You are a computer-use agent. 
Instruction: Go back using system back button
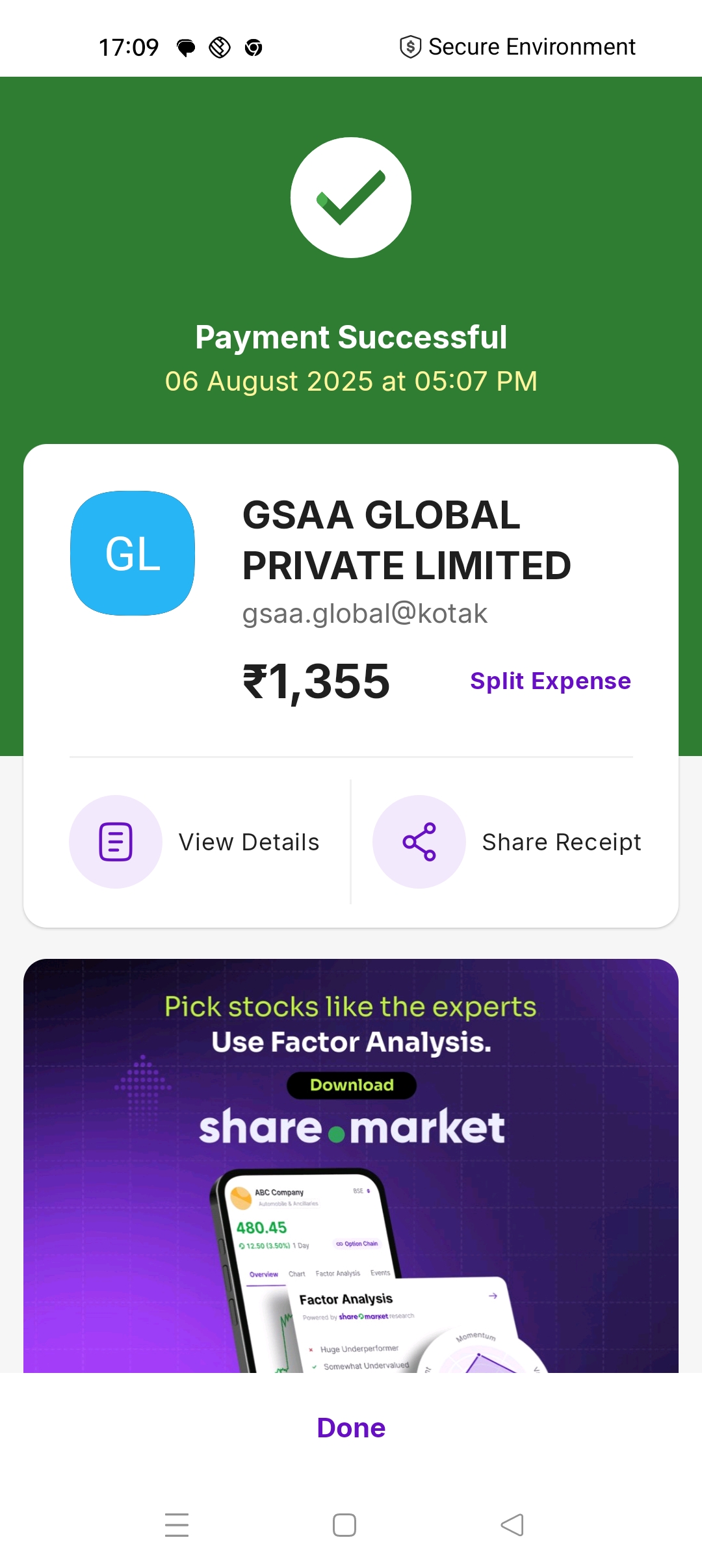(512, 1525)
